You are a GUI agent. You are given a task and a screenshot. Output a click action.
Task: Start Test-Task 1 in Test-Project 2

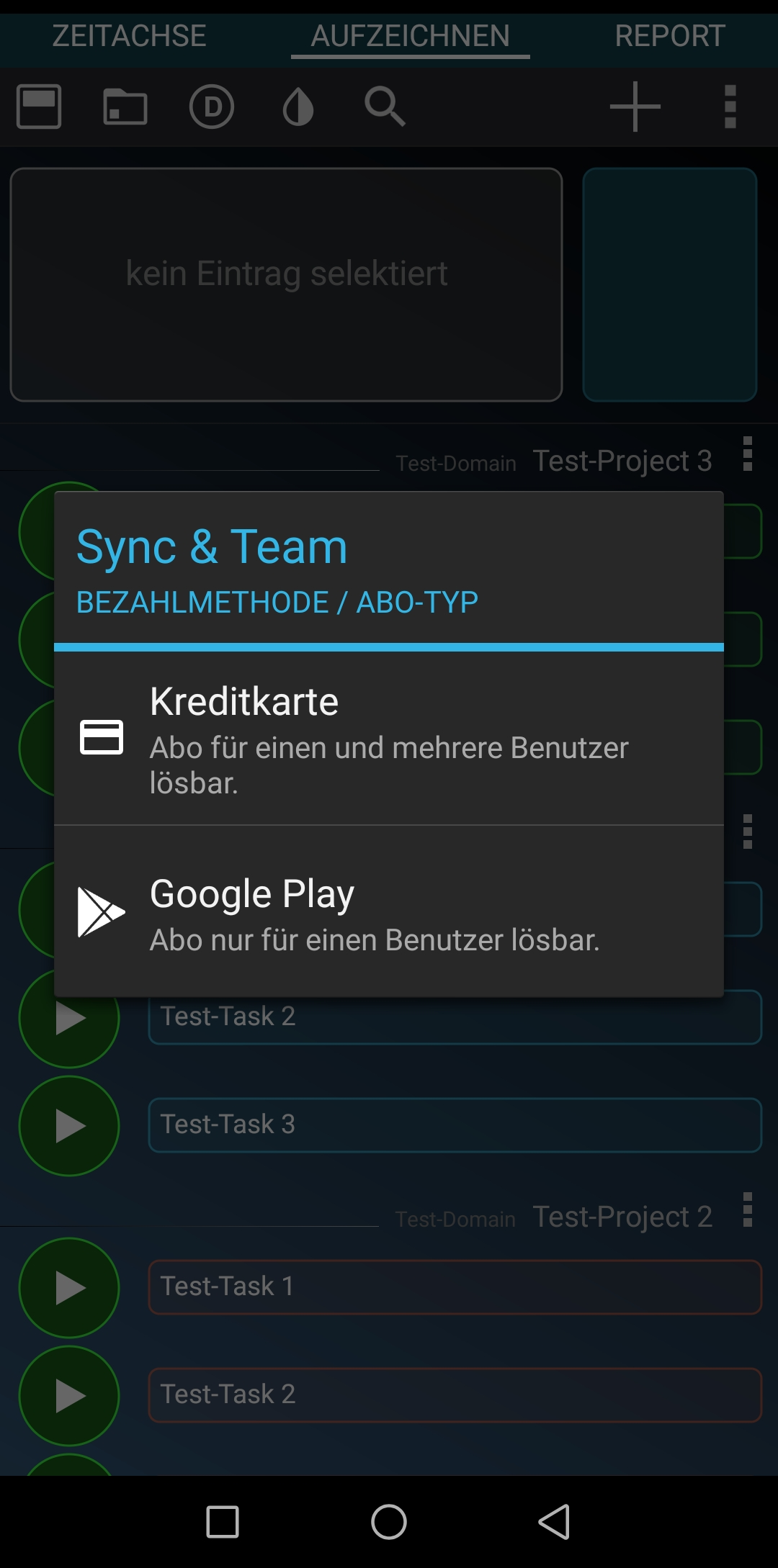pos(69,1288)
